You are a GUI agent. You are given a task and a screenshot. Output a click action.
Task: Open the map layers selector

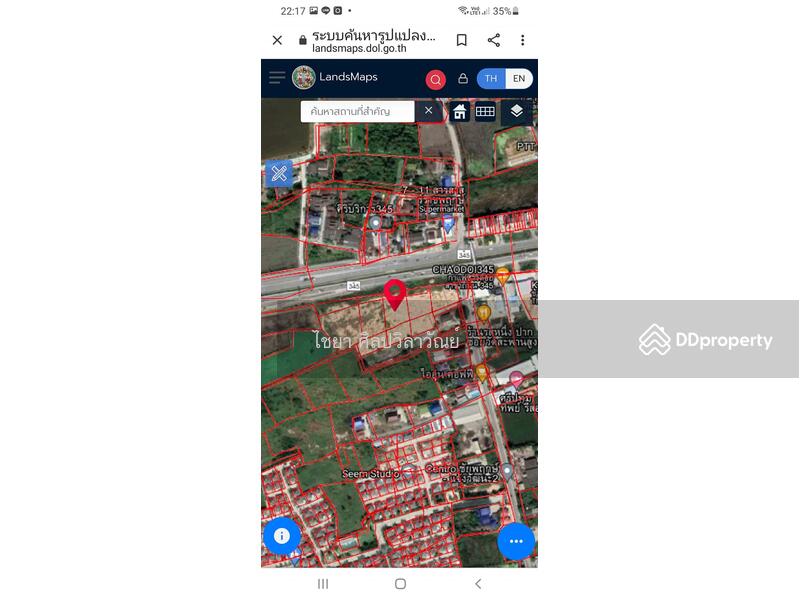[516, 112]
